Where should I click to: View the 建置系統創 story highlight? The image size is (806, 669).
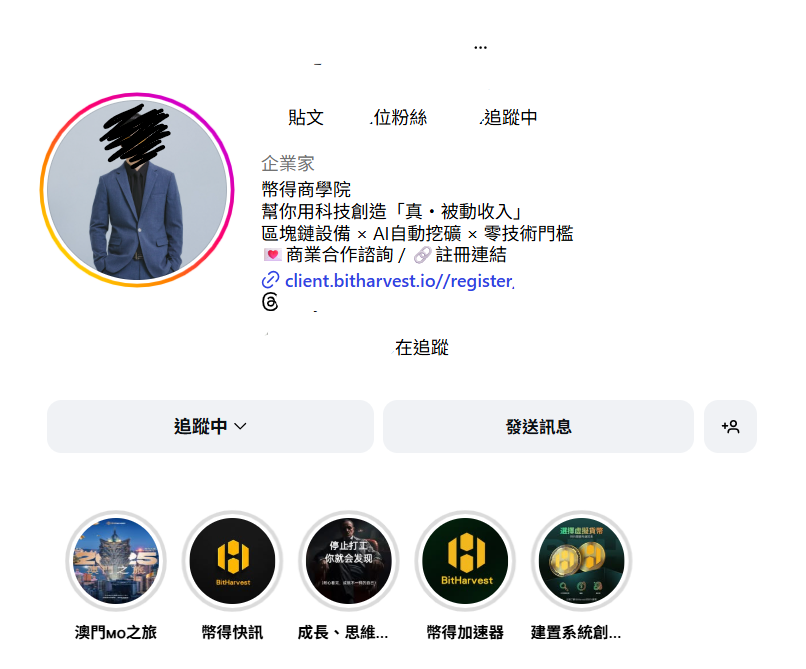click(x=581, y=561)
